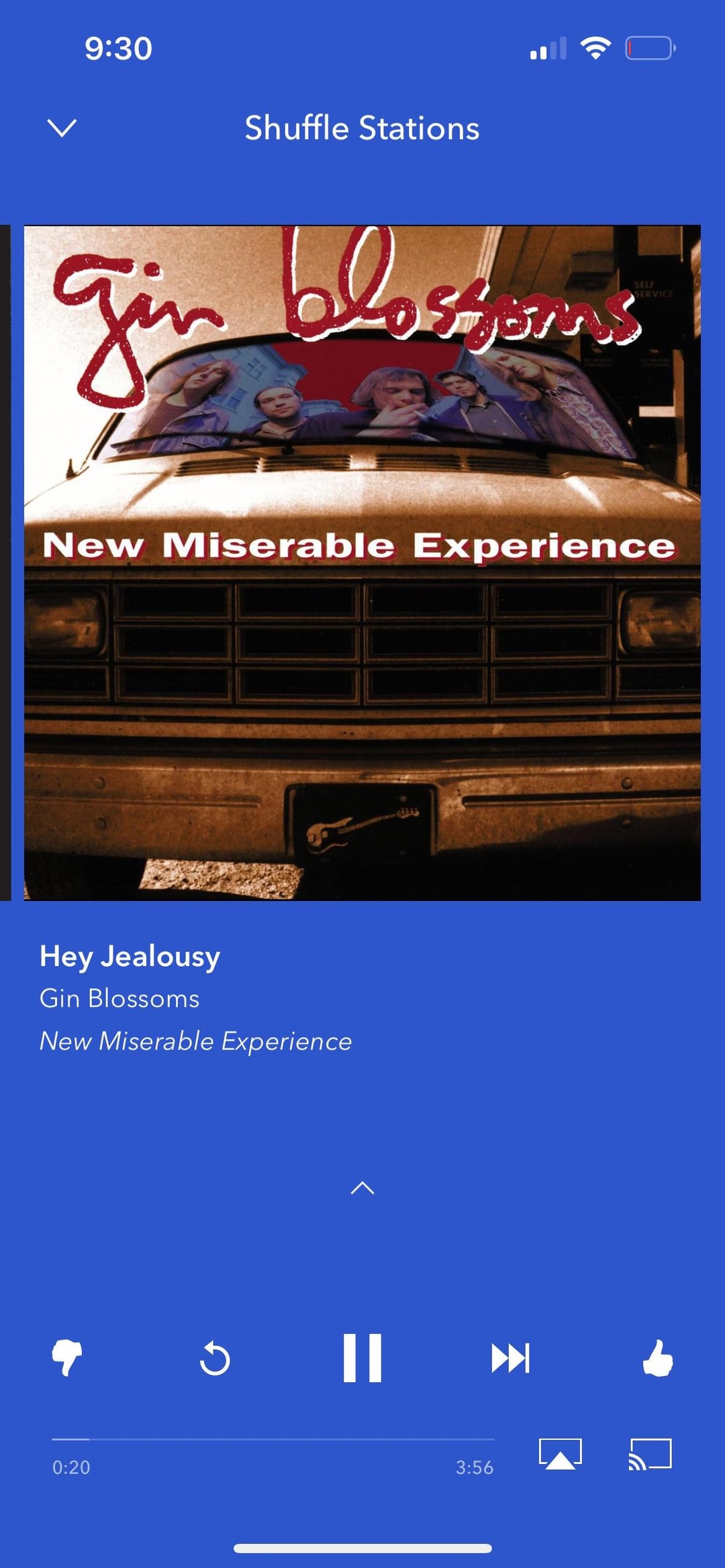Viewport: 725px width, 1568px height.
Task: Pause the playing song
Action: tap(362, 1358)
